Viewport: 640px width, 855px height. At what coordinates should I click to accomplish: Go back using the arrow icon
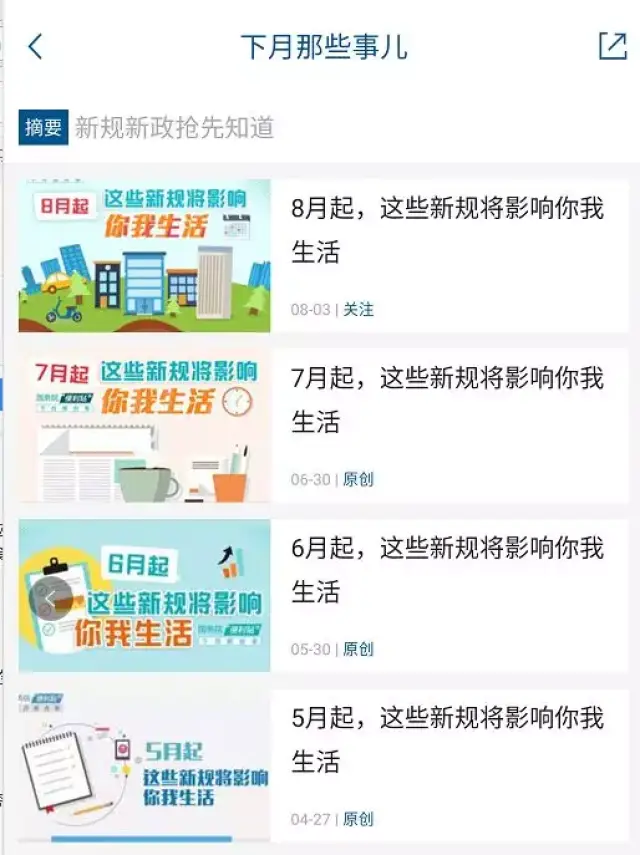tap(35, 46)
